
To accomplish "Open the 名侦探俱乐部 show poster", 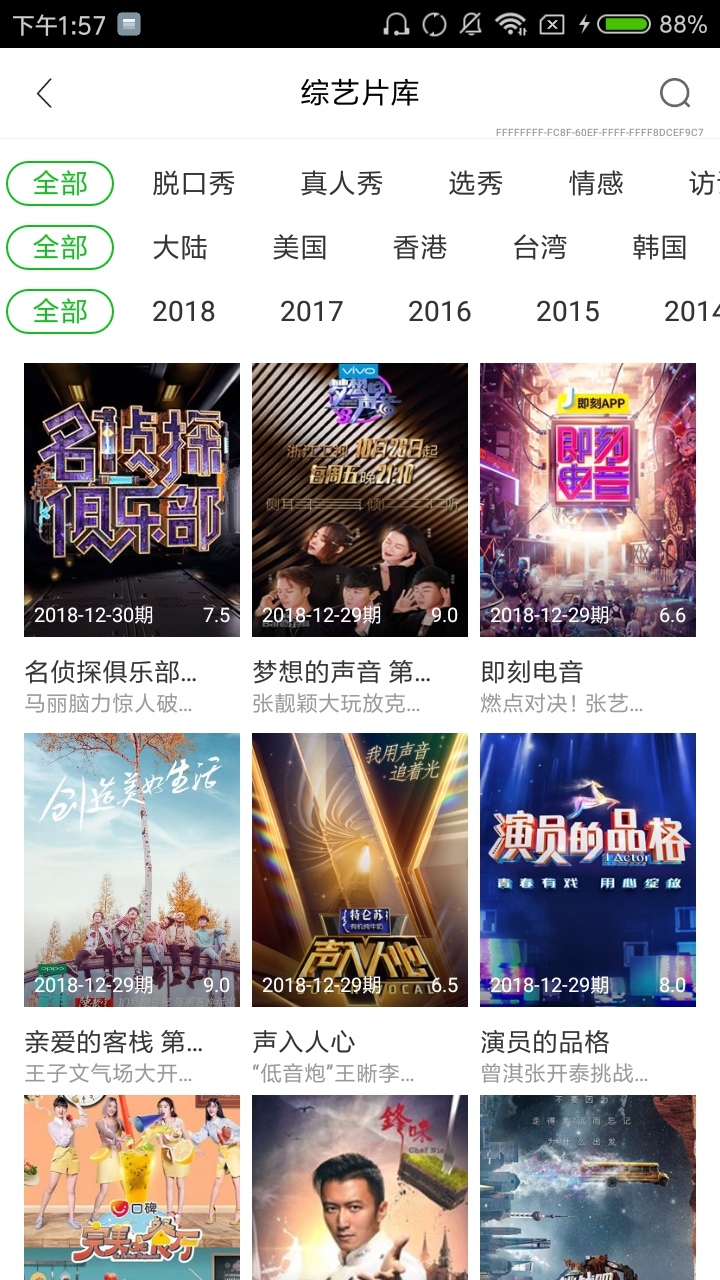I will click(131, 498).
